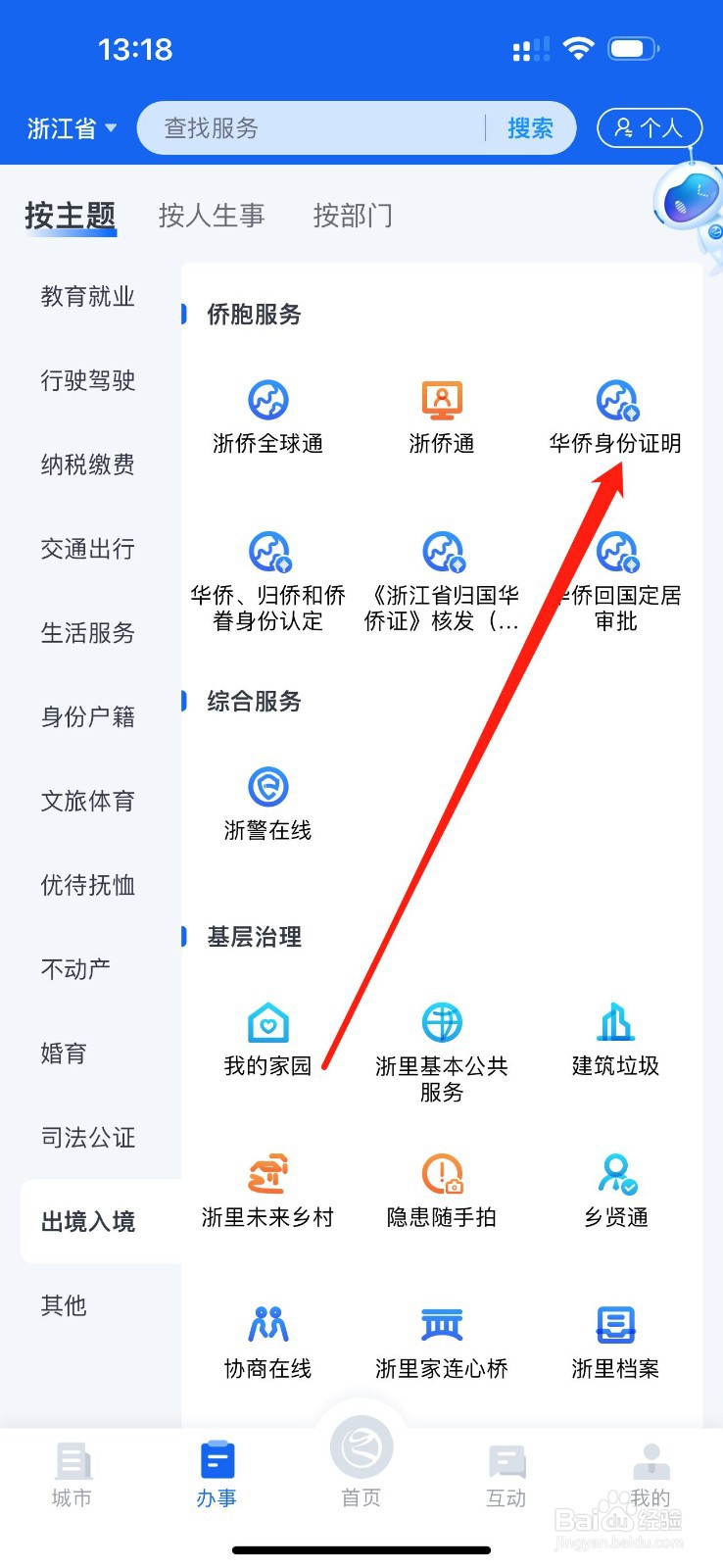Switch to the 按人生事 tab
723x1568 pixels.
point(212,216)
